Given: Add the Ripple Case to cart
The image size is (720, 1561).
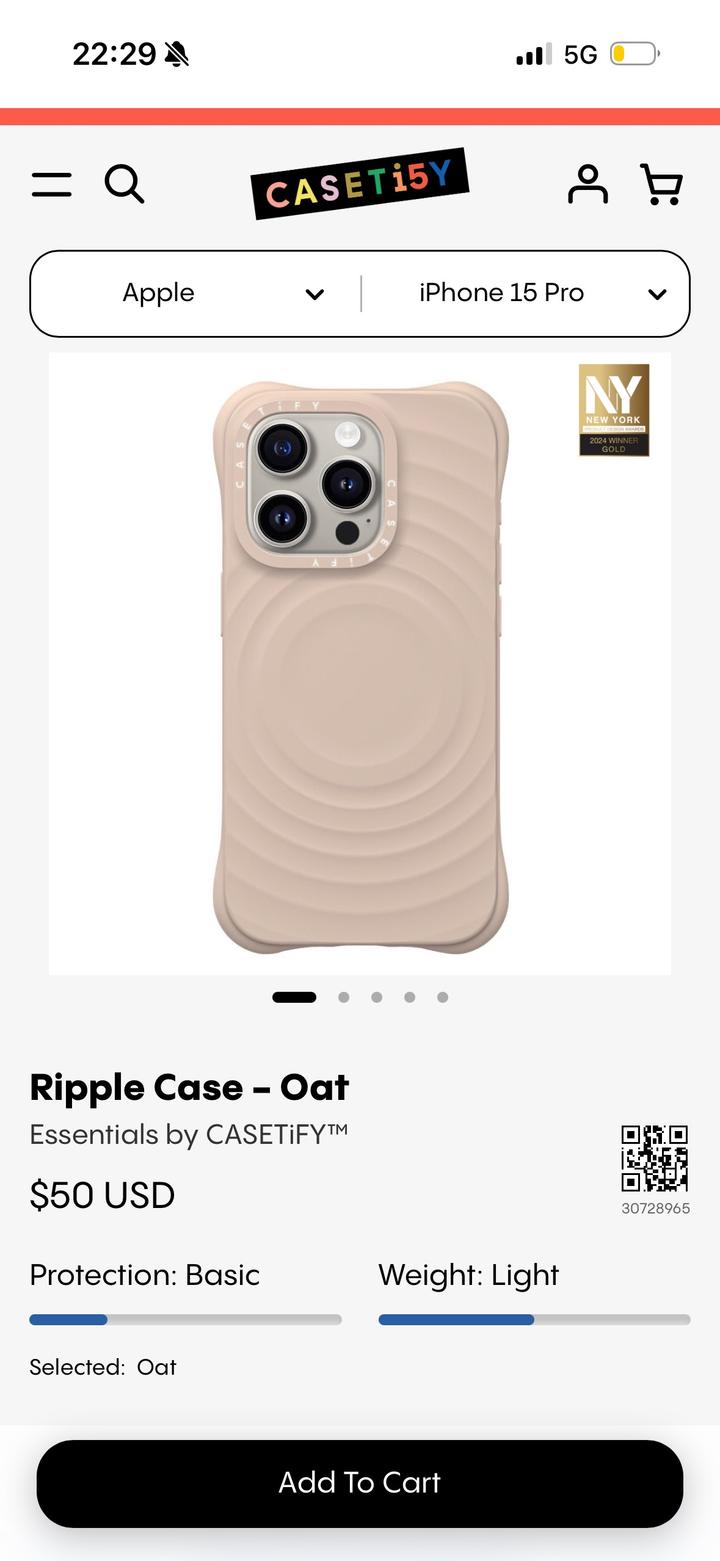Looking at the screenshot, I should (x=360, y=1483).
